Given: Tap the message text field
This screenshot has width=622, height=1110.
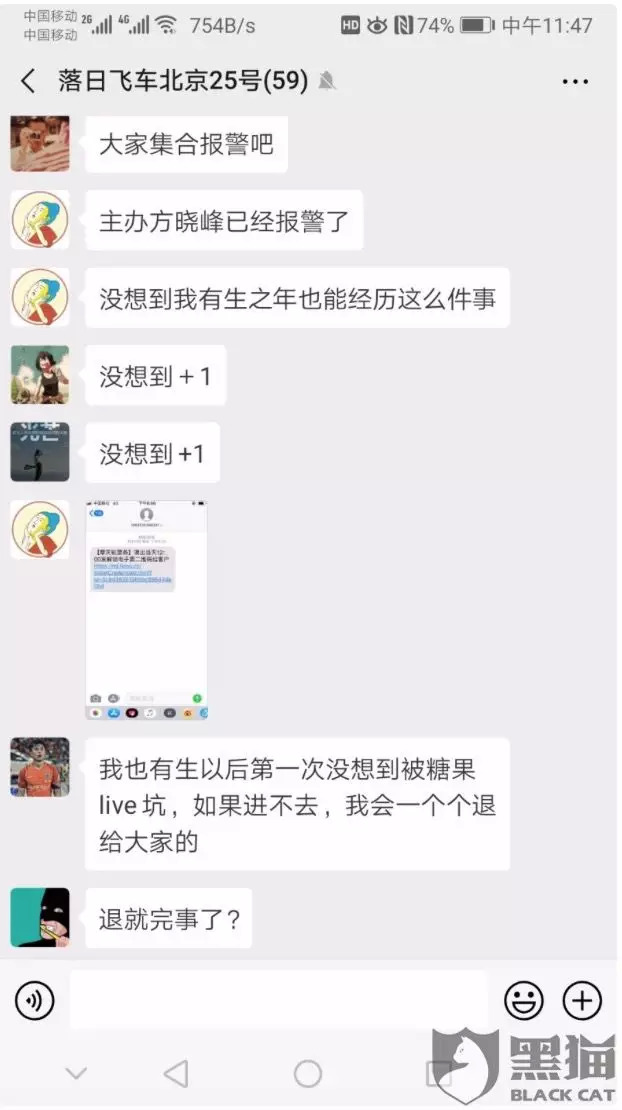Looking at the screenshot, I should (278, 999).
